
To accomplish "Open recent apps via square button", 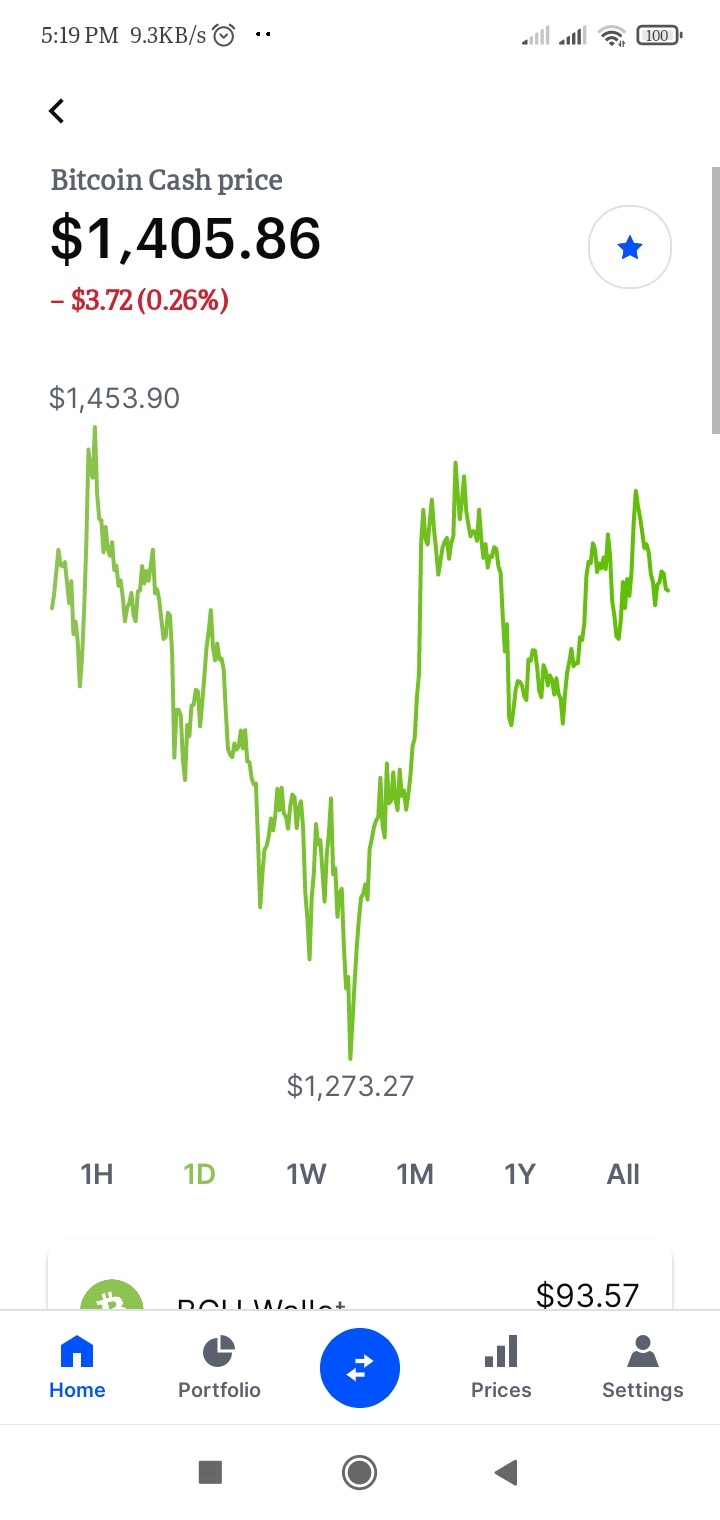I will 210,1472.
